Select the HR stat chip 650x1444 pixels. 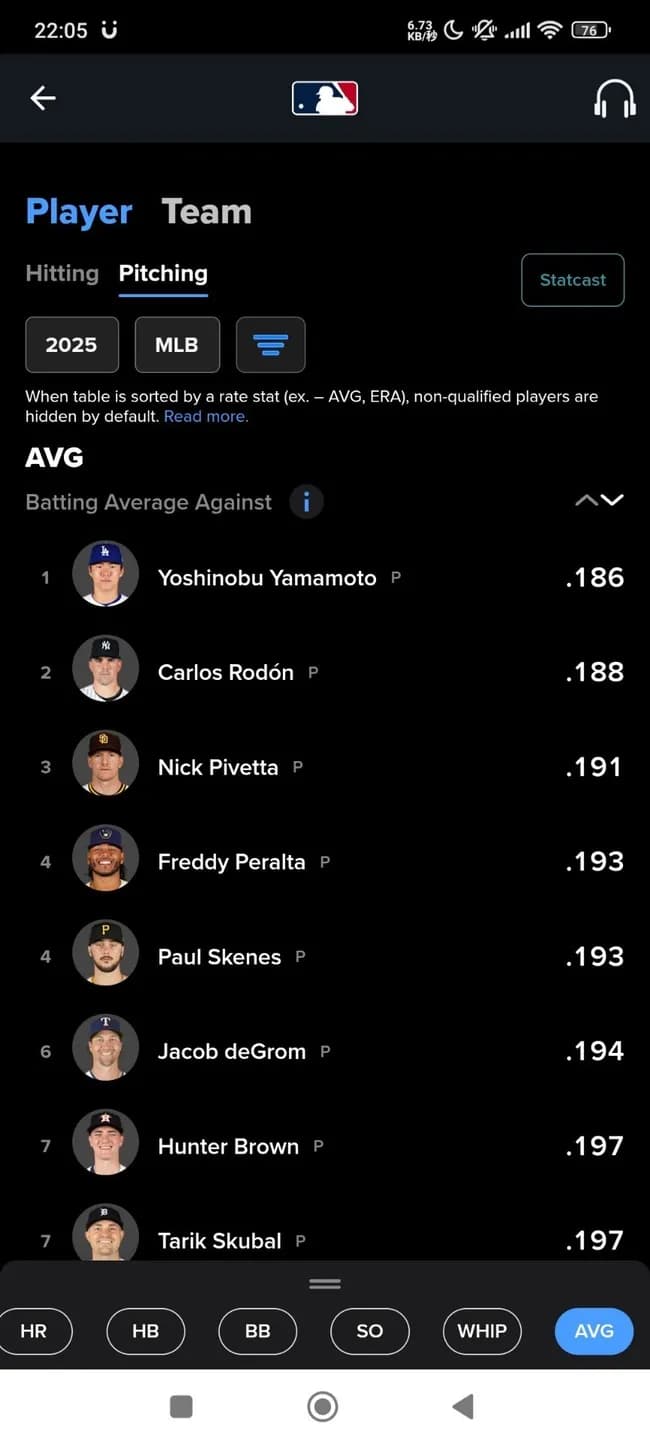pos(34,1331)
